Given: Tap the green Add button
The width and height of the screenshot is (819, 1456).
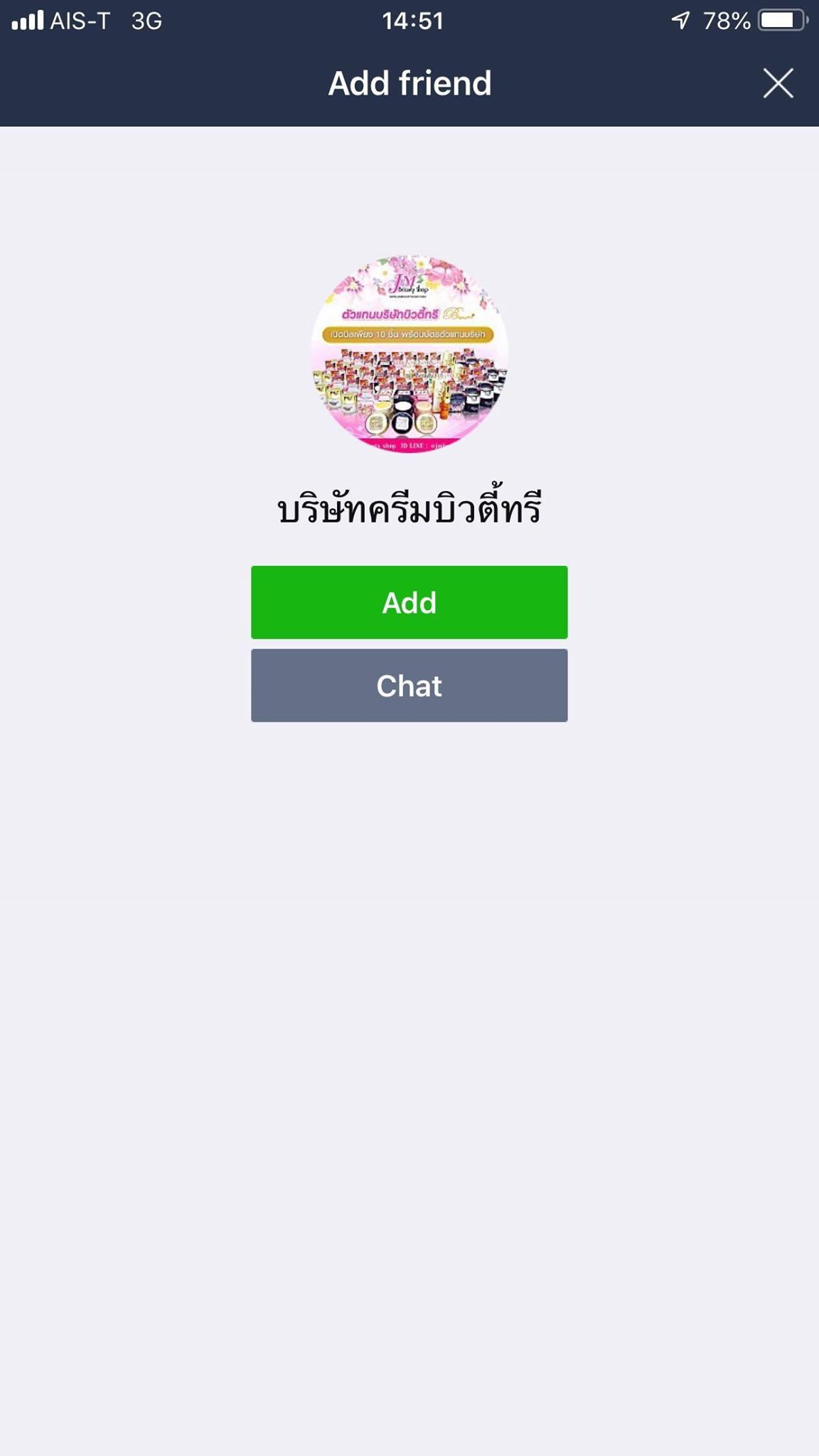Looking at the screenshot, I should tap(409, 602).
